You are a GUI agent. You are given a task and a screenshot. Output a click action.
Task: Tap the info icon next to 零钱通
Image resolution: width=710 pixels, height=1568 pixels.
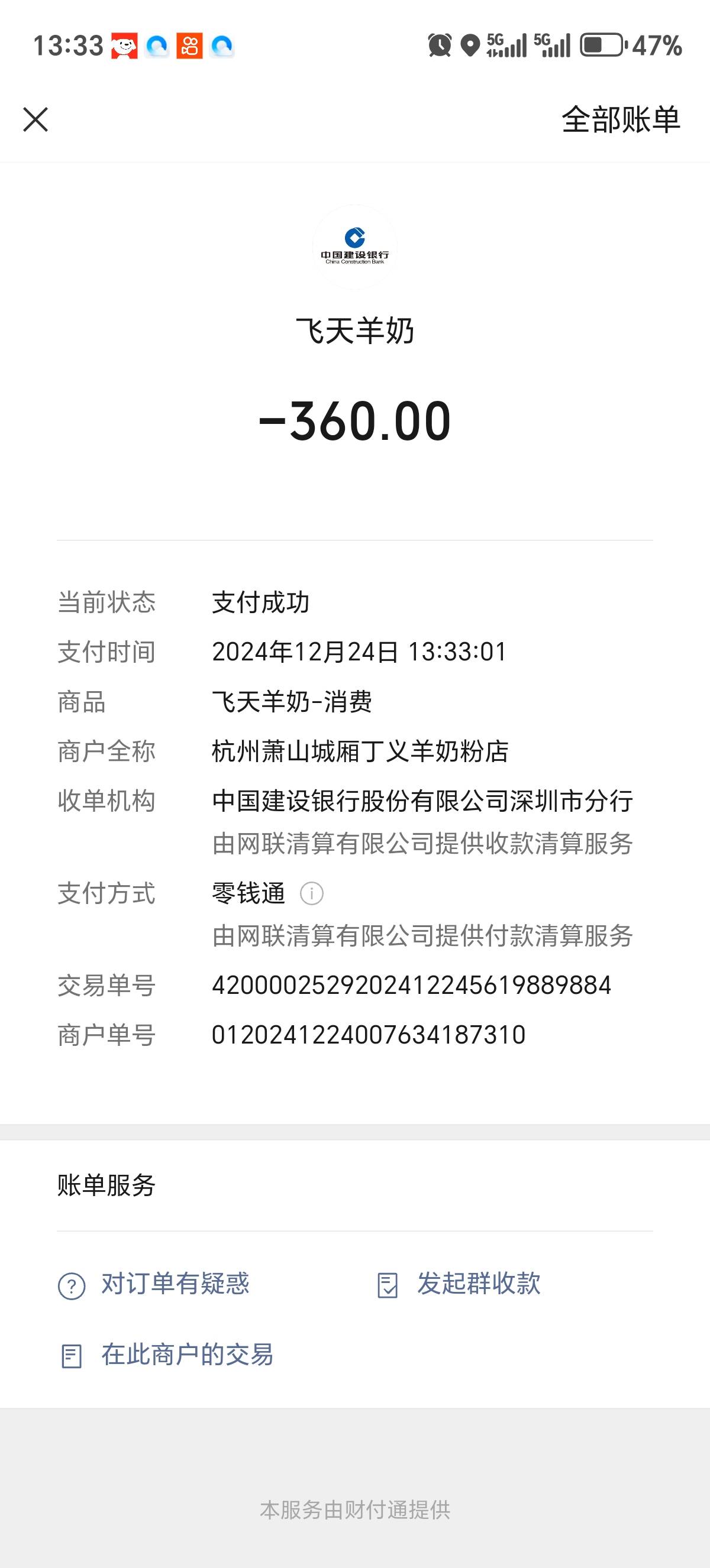(312, 893)
